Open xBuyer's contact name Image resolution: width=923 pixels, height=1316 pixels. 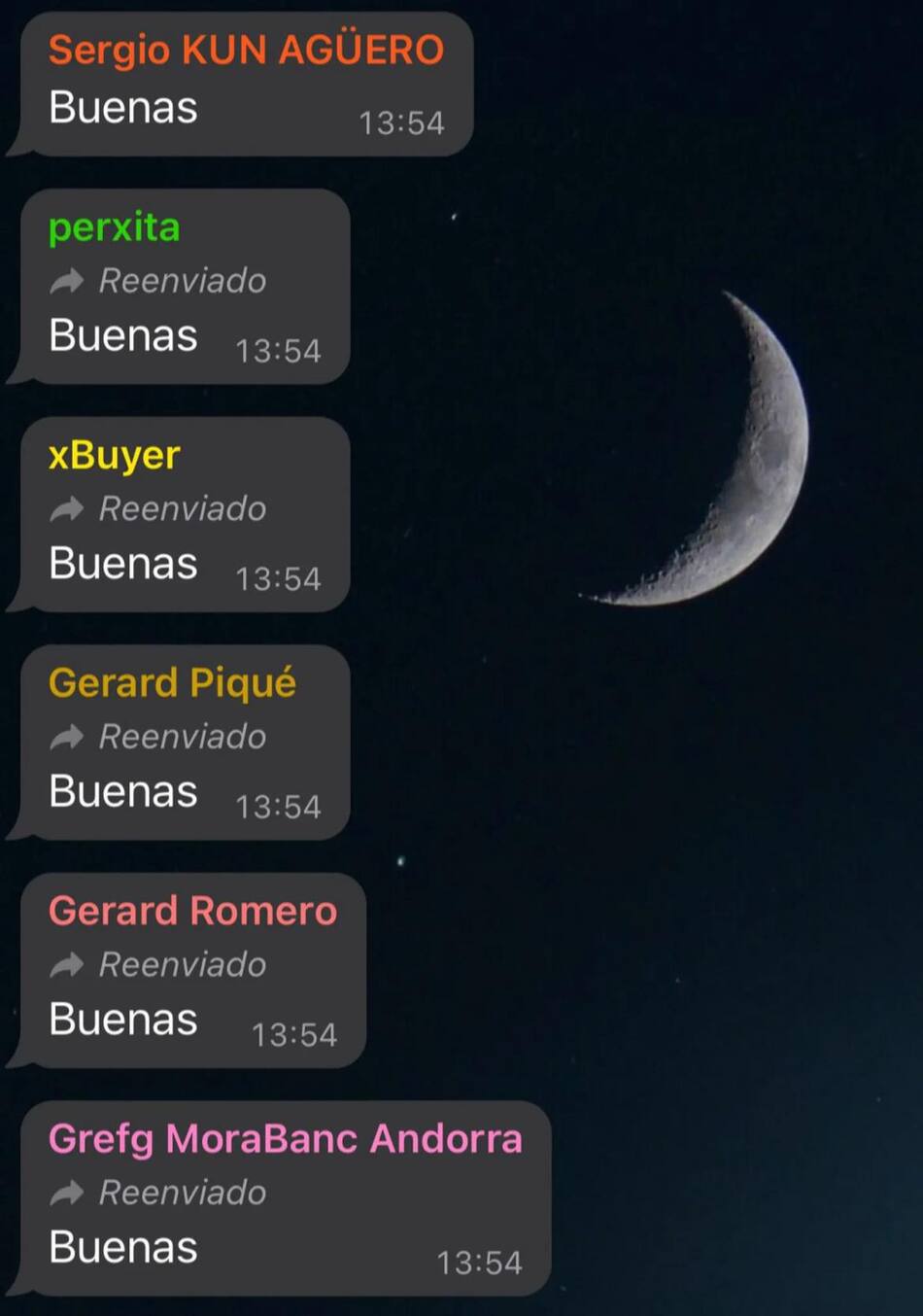click(x=114, y=455)
